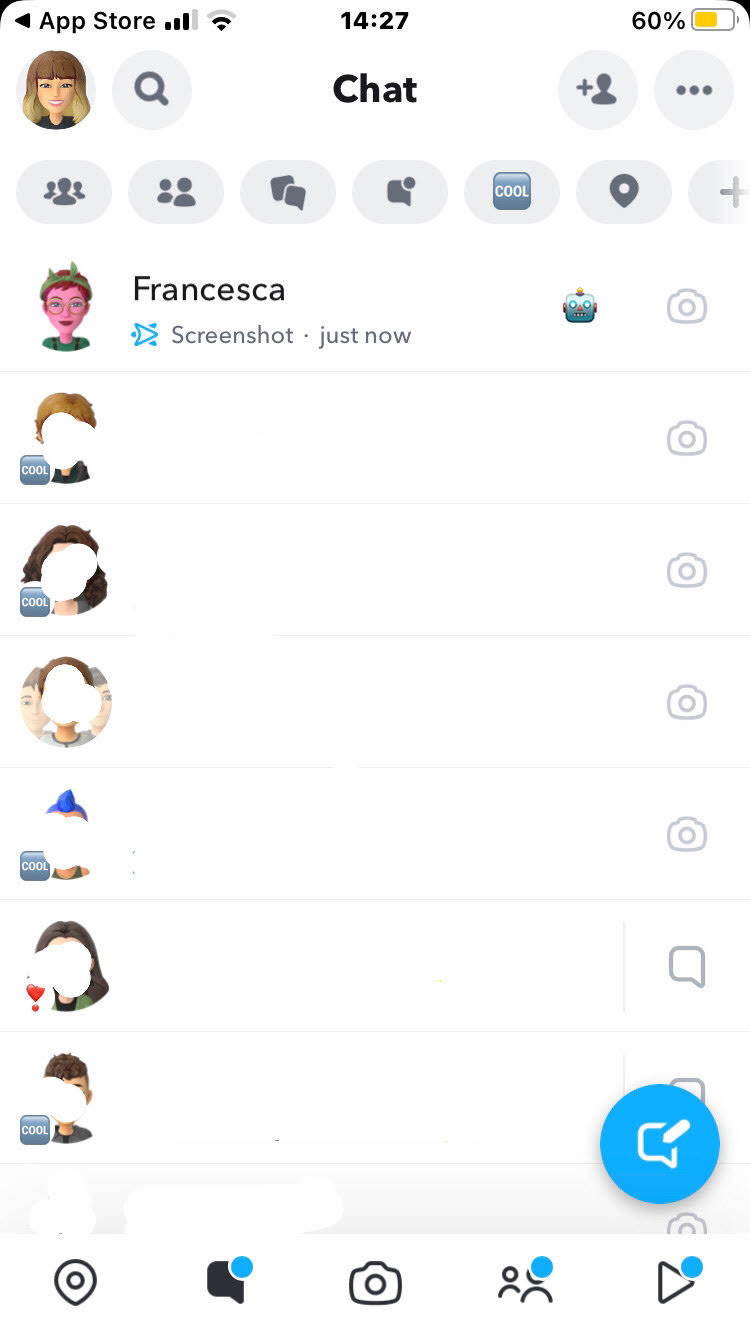750x1334 pixels.
Task: Select the three-people group filter chip
Action: click(64, 191)
